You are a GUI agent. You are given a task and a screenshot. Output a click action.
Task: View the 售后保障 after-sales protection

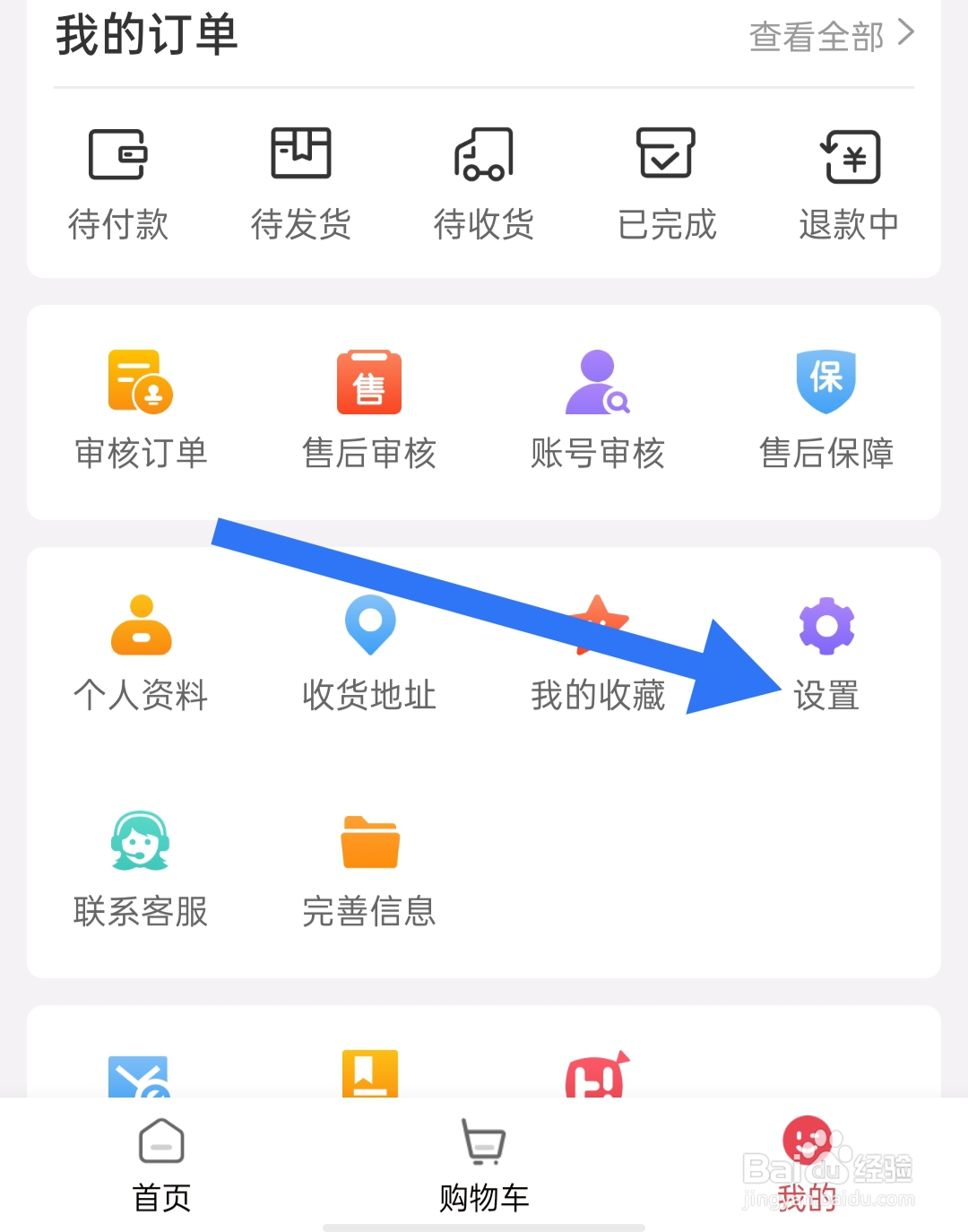click(826, 408)
